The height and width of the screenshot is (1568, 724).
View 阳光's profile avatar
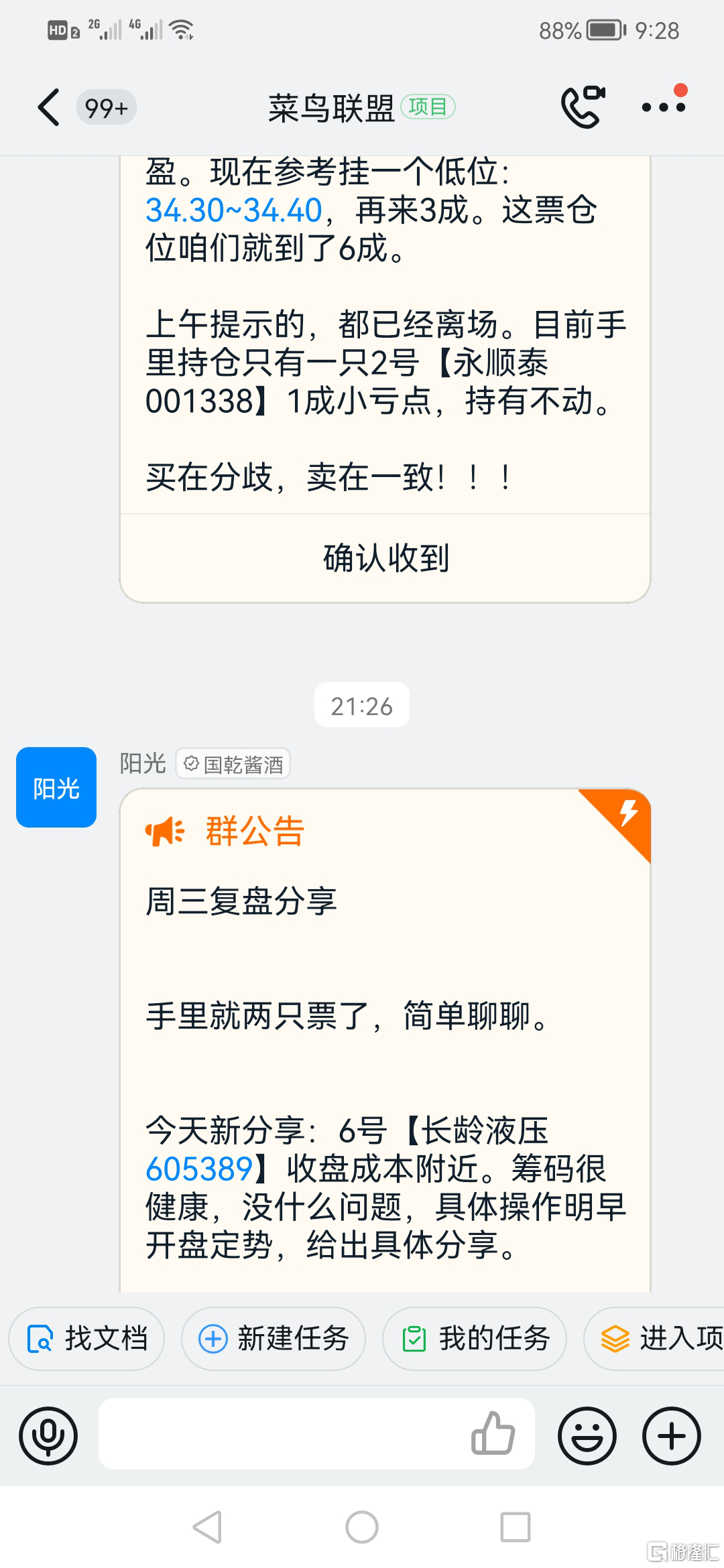coord(56,787)
